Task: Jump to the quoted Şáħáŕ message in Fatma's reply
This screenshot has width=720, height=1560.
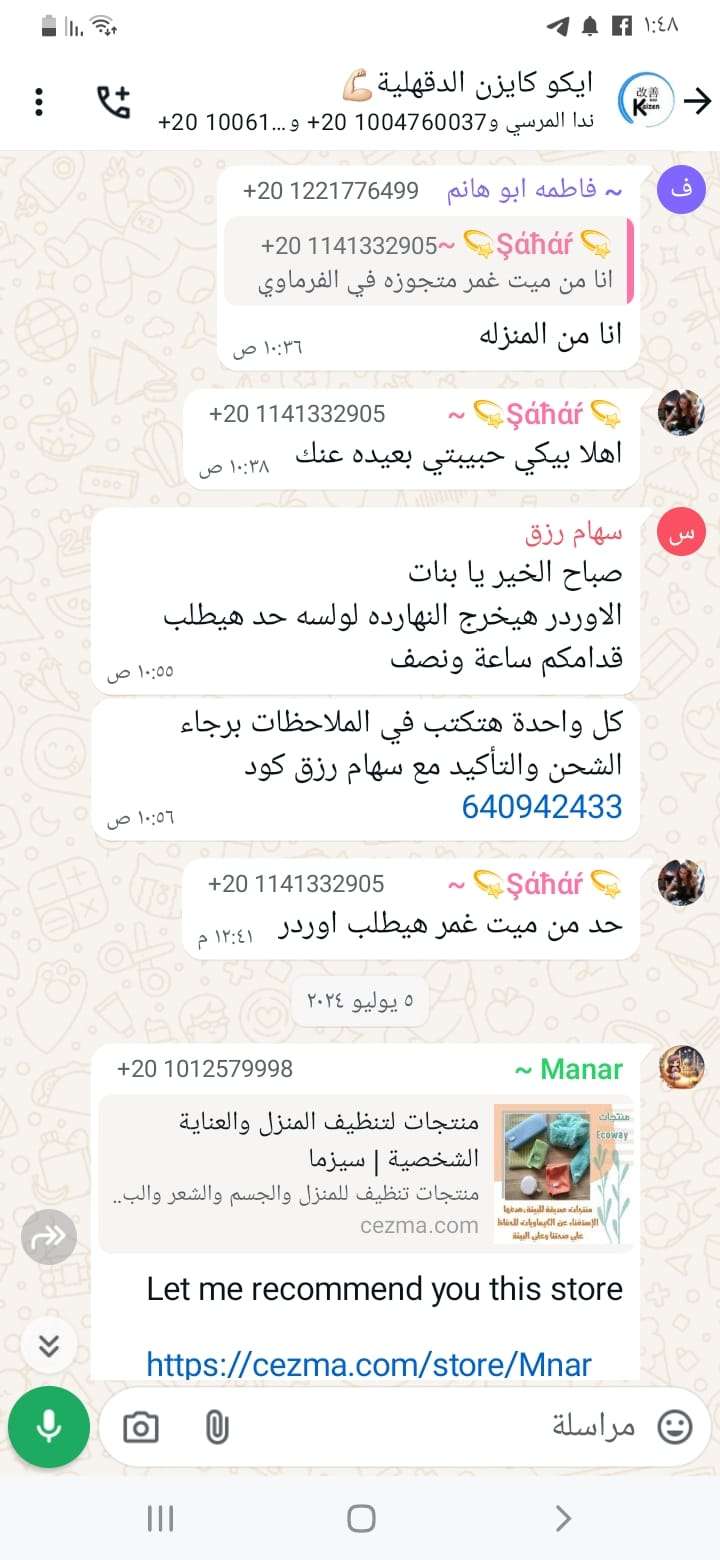Action: tap(430, 262)
